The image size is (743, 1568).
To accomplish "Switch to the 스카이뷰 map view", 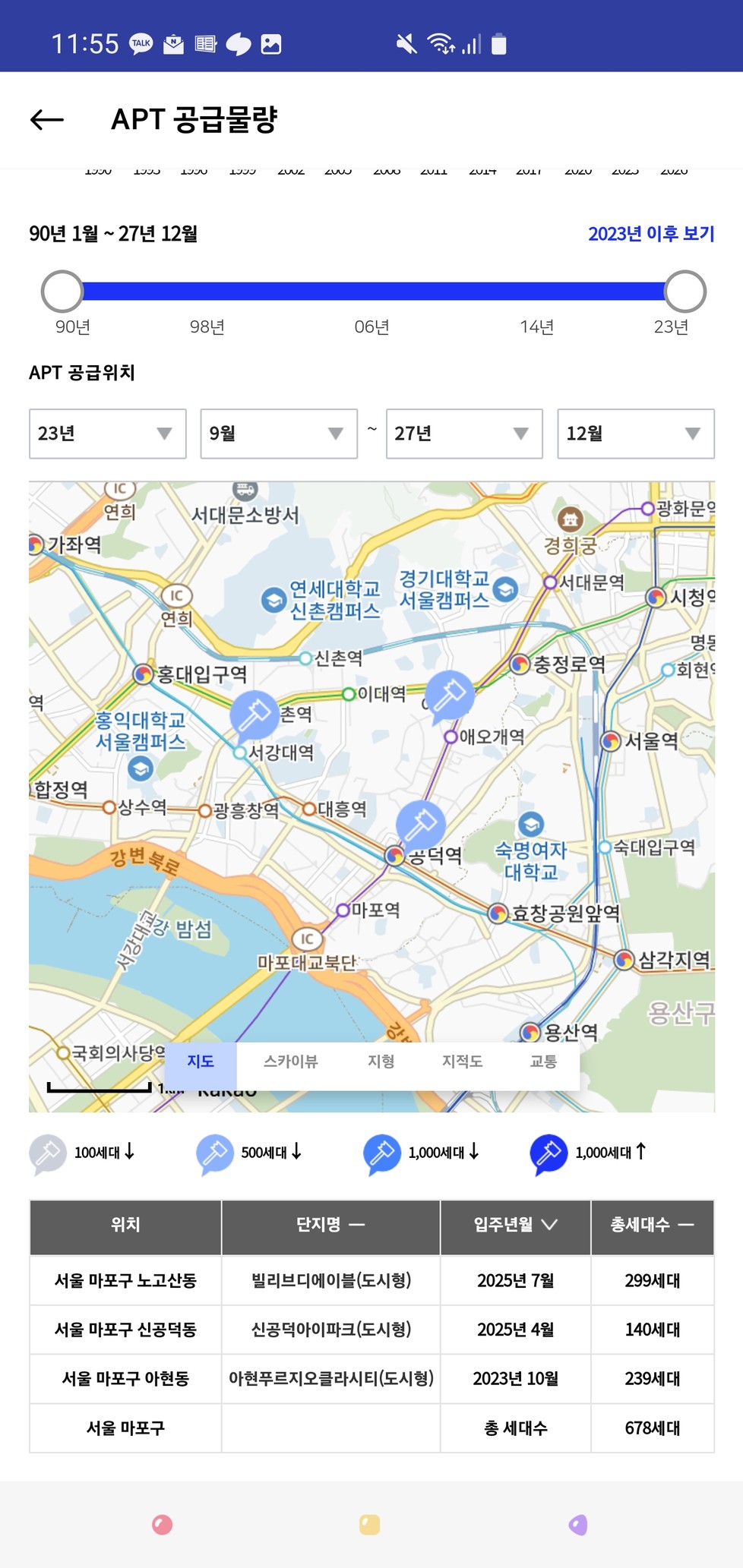I will (290, 1062).
